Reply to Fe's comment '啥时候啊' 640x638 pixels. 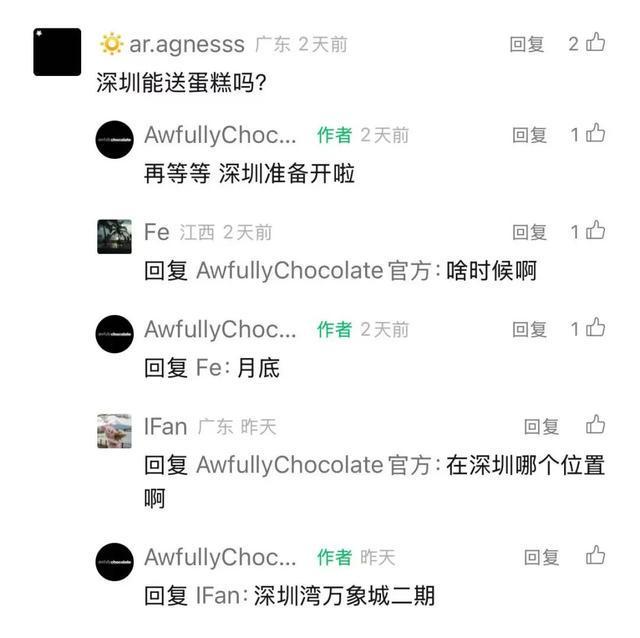coord(529,232)
